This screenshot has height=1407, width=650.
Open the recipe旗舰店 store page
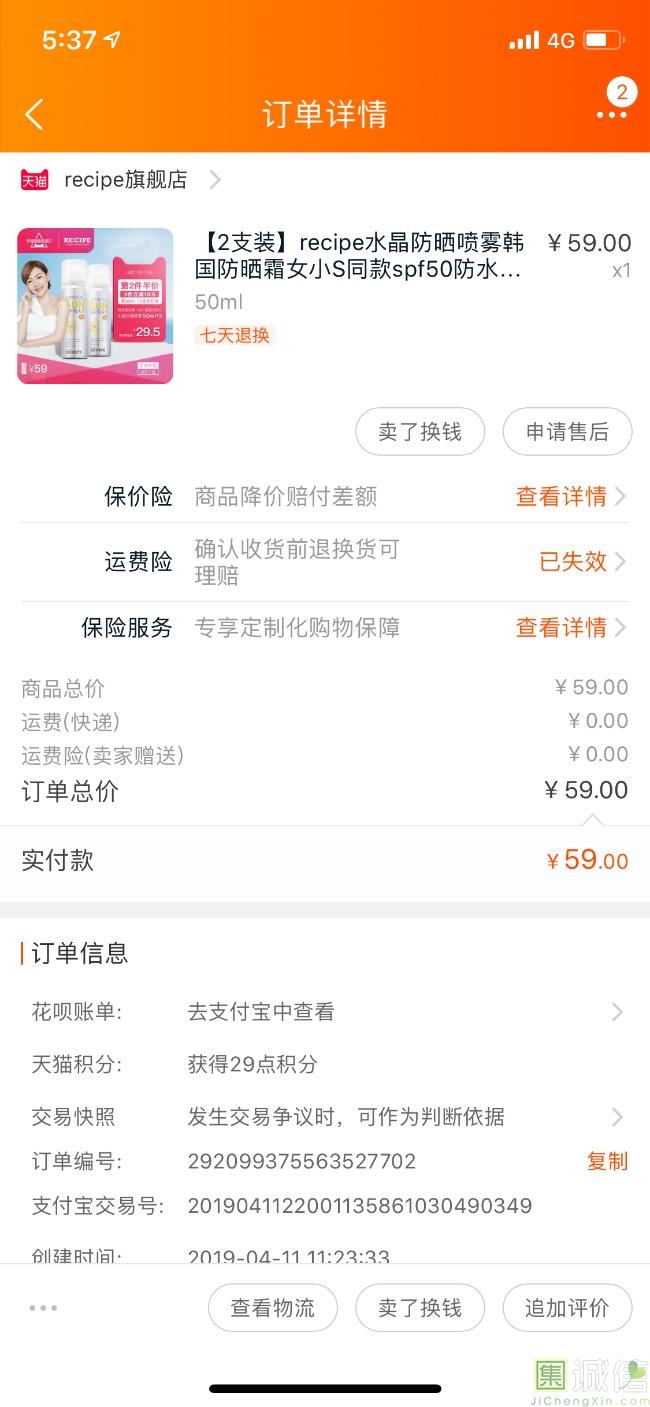coord(120,180)
